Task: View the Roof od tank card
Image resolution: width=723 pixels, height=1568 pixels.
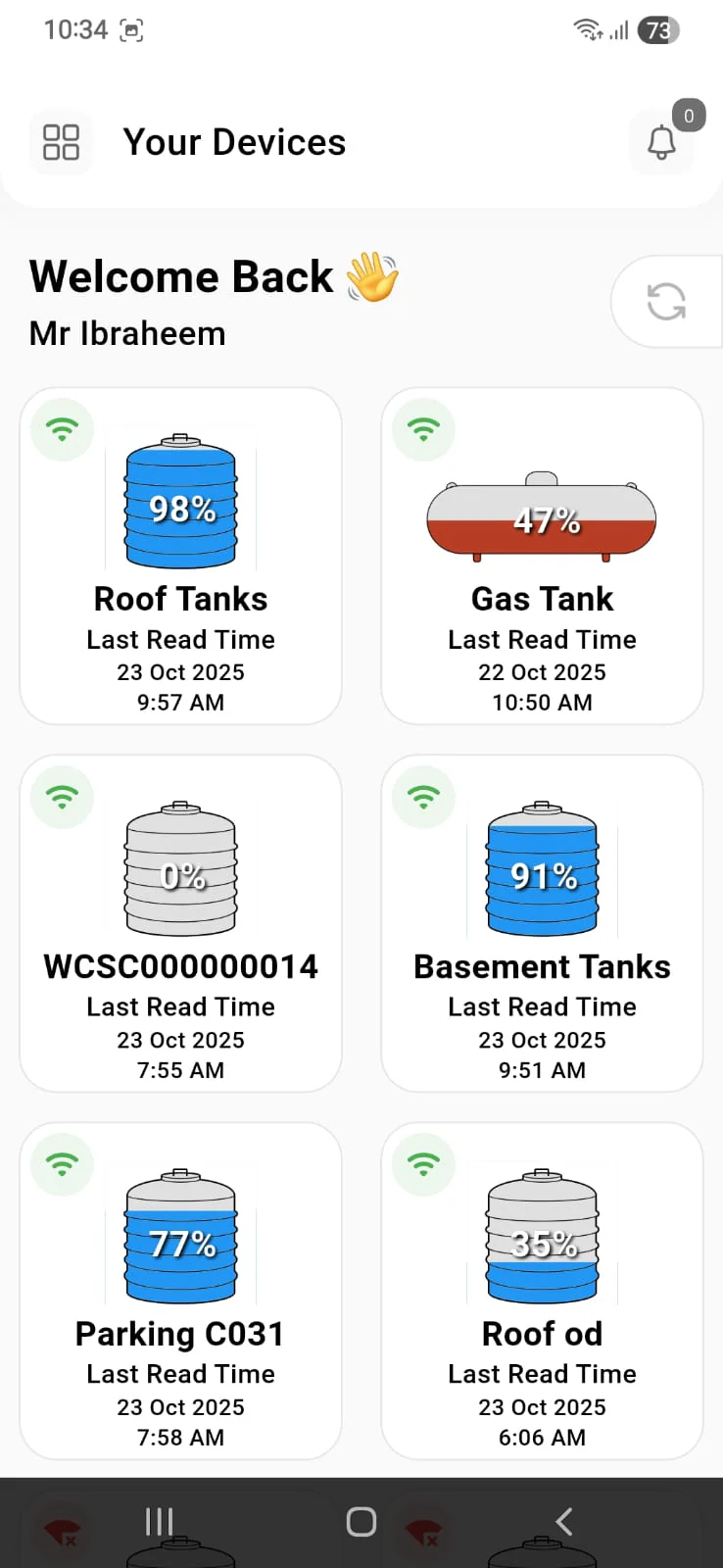Action: click(542, 1291)
